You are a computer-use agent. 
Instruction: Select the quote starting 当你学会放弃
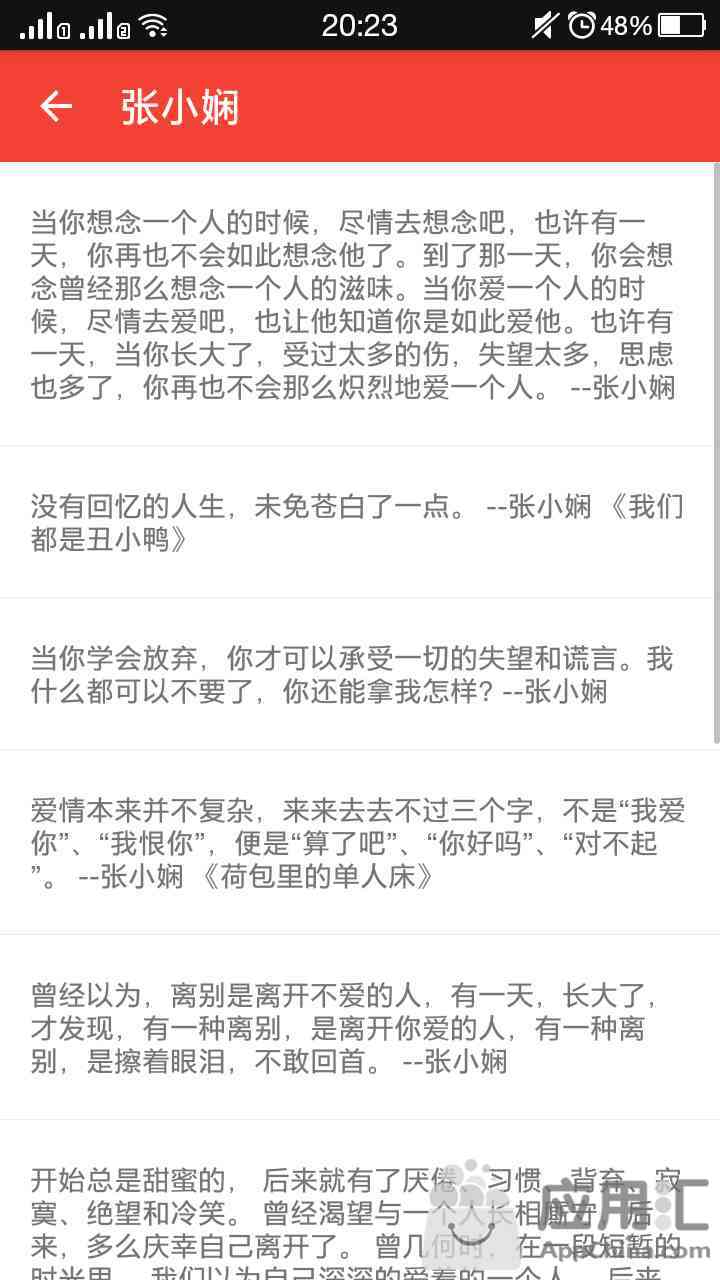(352, 675)
